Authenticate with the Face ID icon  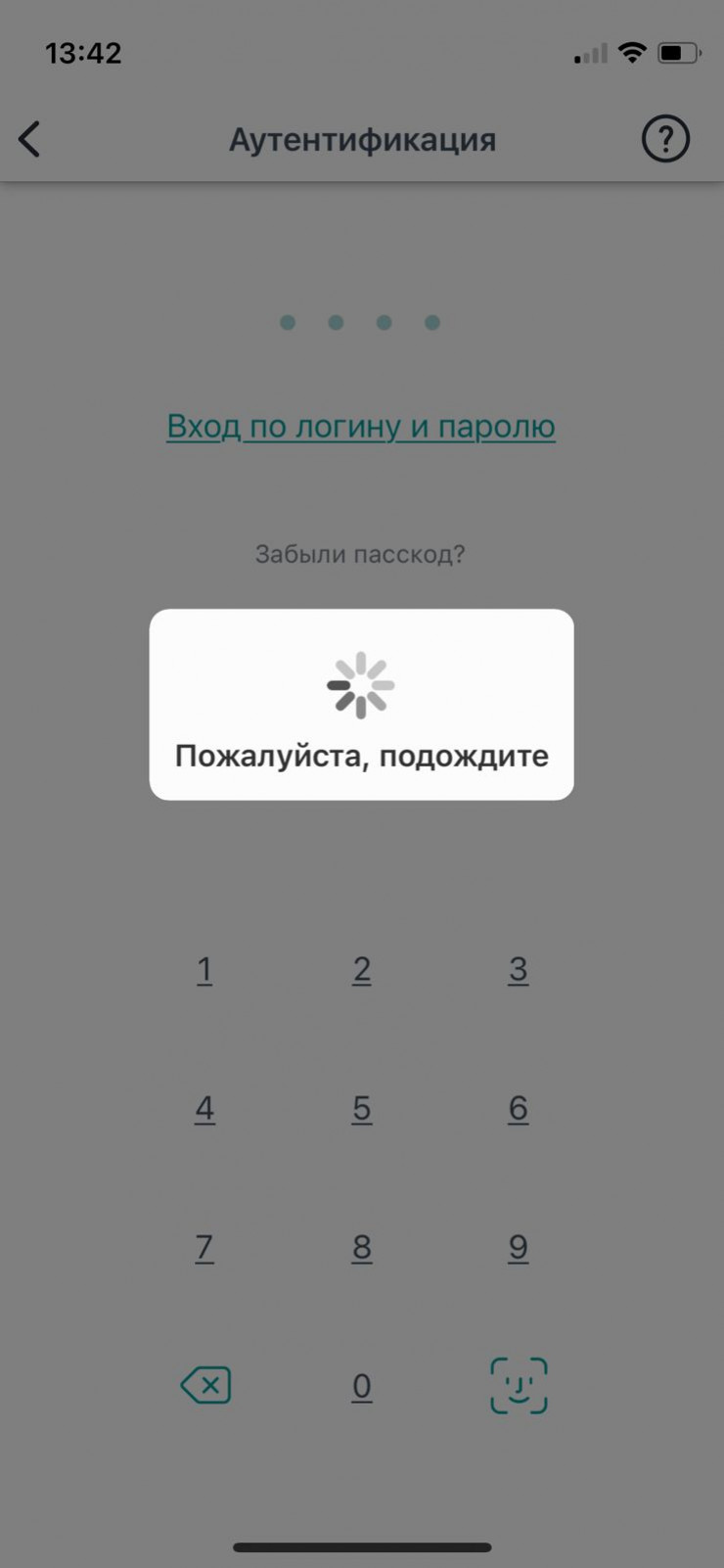[519, 1386]
